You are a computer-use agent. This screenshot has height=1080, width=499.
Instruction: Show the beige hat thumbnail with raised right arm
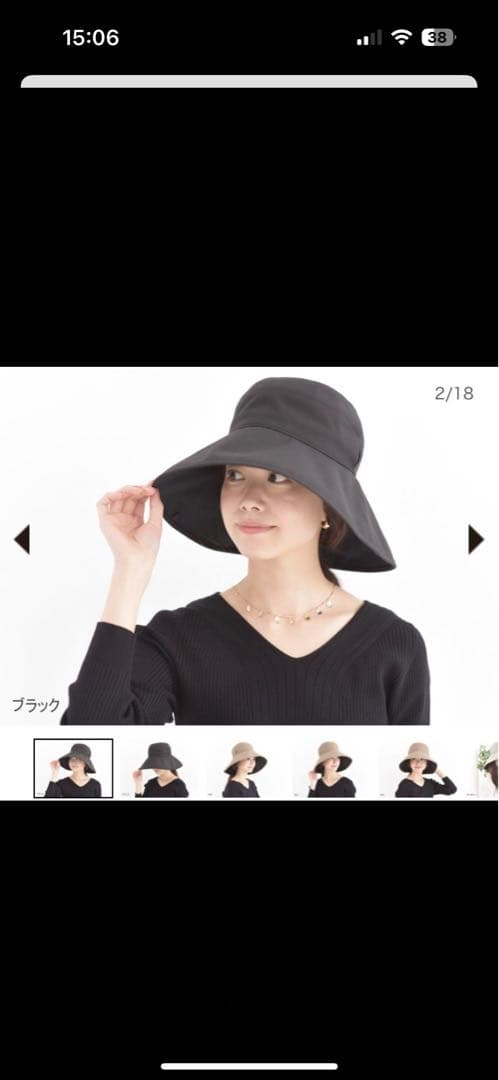pos(418,769)
